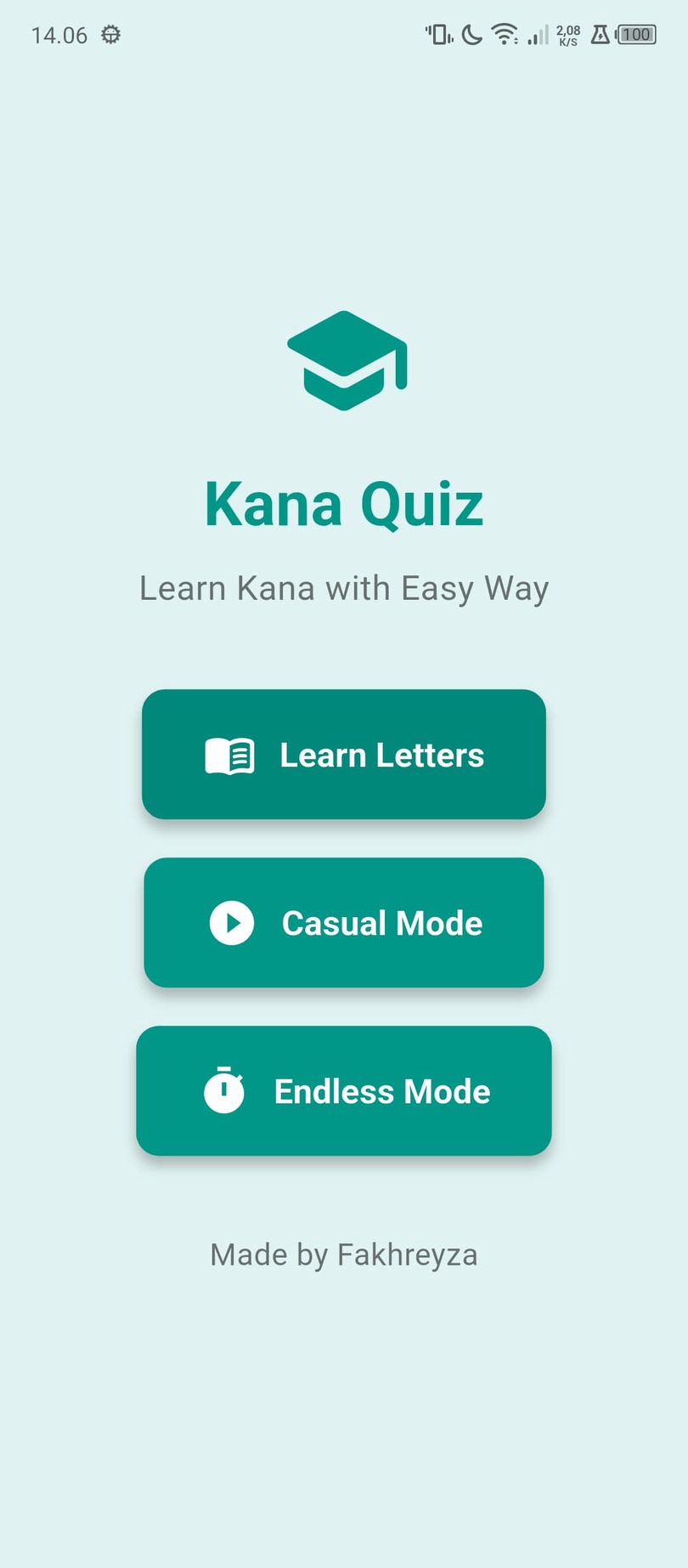Tap the Kana Quiz title
The width and height of the screenshot is (688, 1568).
tap(344, 503)
